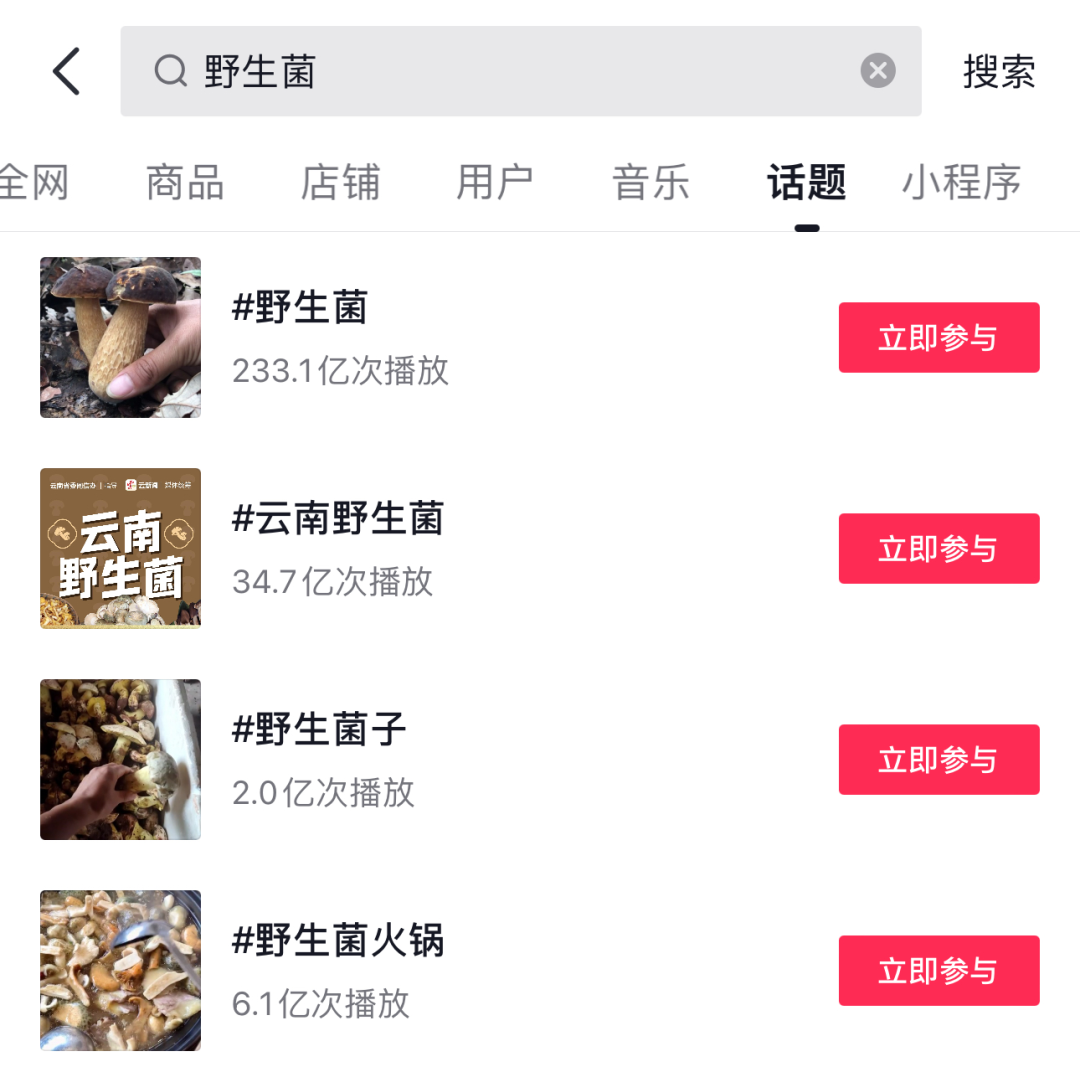The image size is (1080, 1072).
Task: Tap the 搜索 button
Action: click(998, 72)
